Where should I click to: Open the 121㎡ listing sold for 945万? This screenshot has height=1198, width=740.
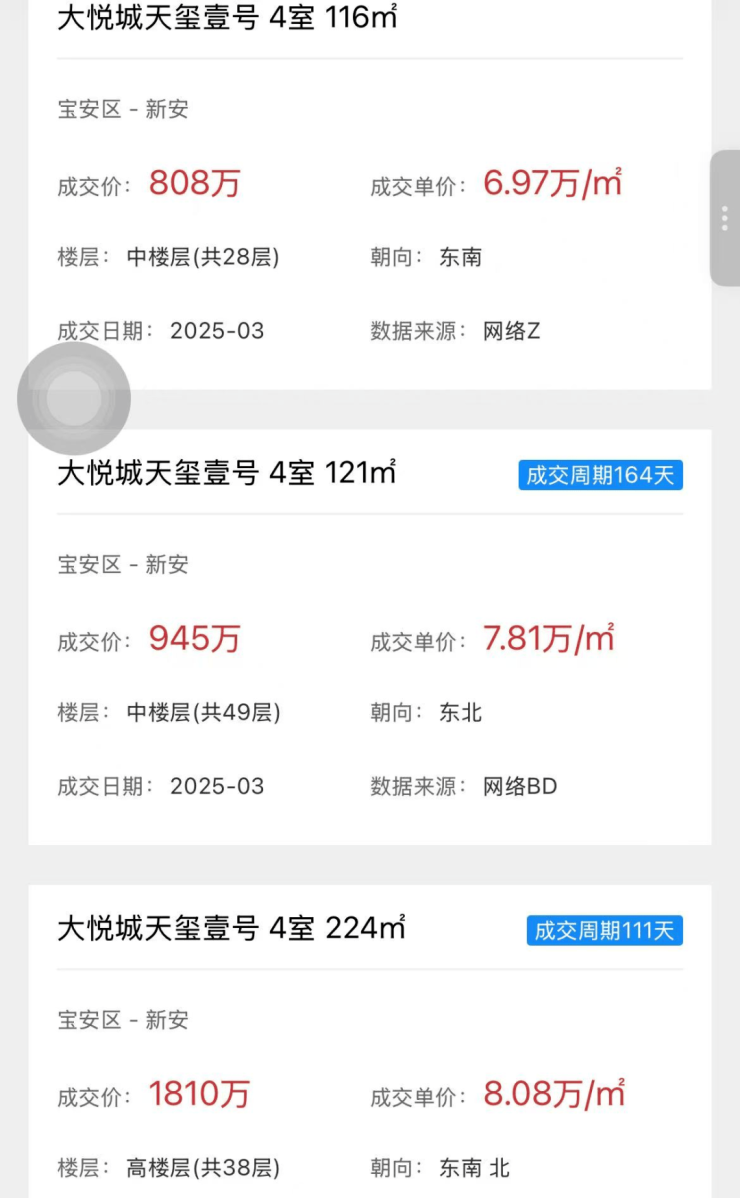[370, 636]
